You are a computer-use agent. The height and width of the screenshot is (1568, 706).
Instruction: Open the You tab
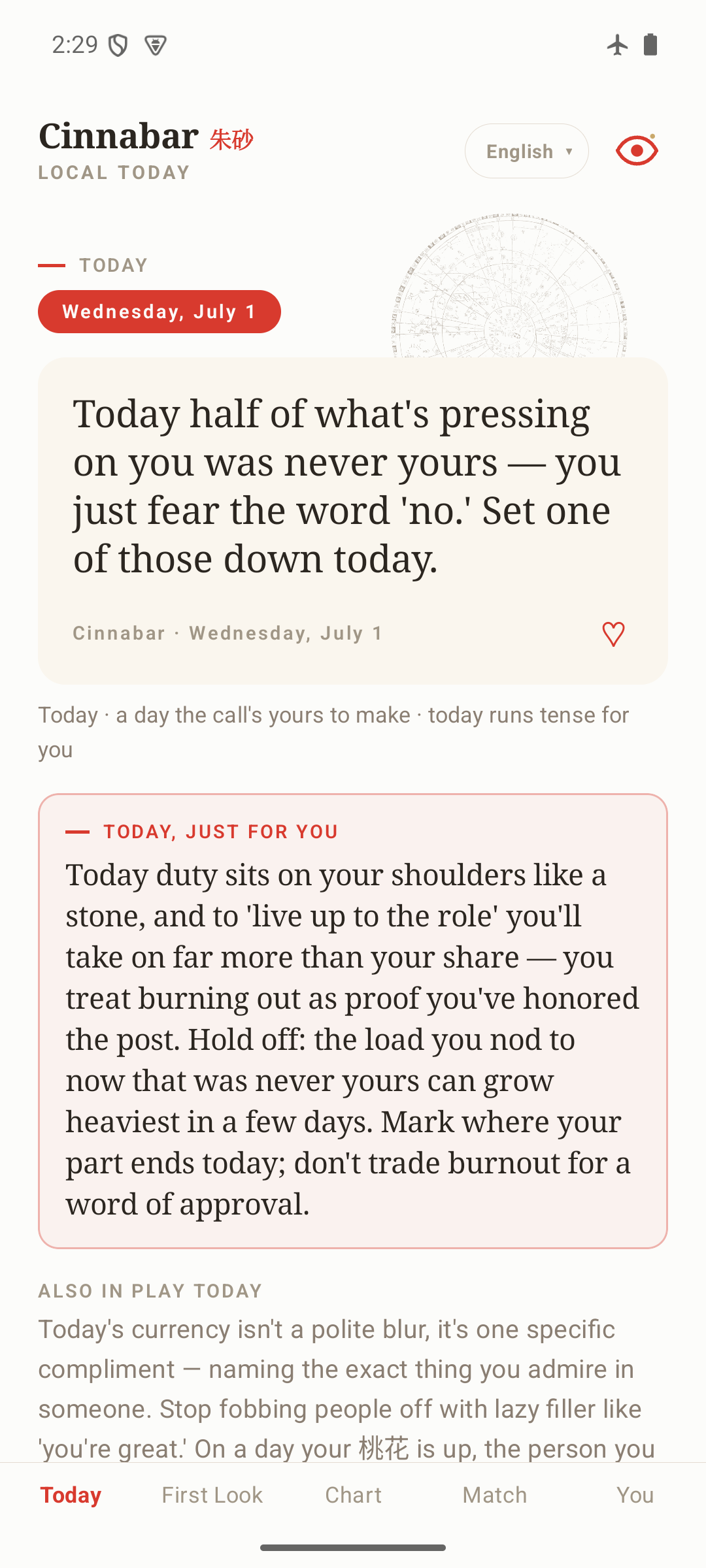point(635,1495)
